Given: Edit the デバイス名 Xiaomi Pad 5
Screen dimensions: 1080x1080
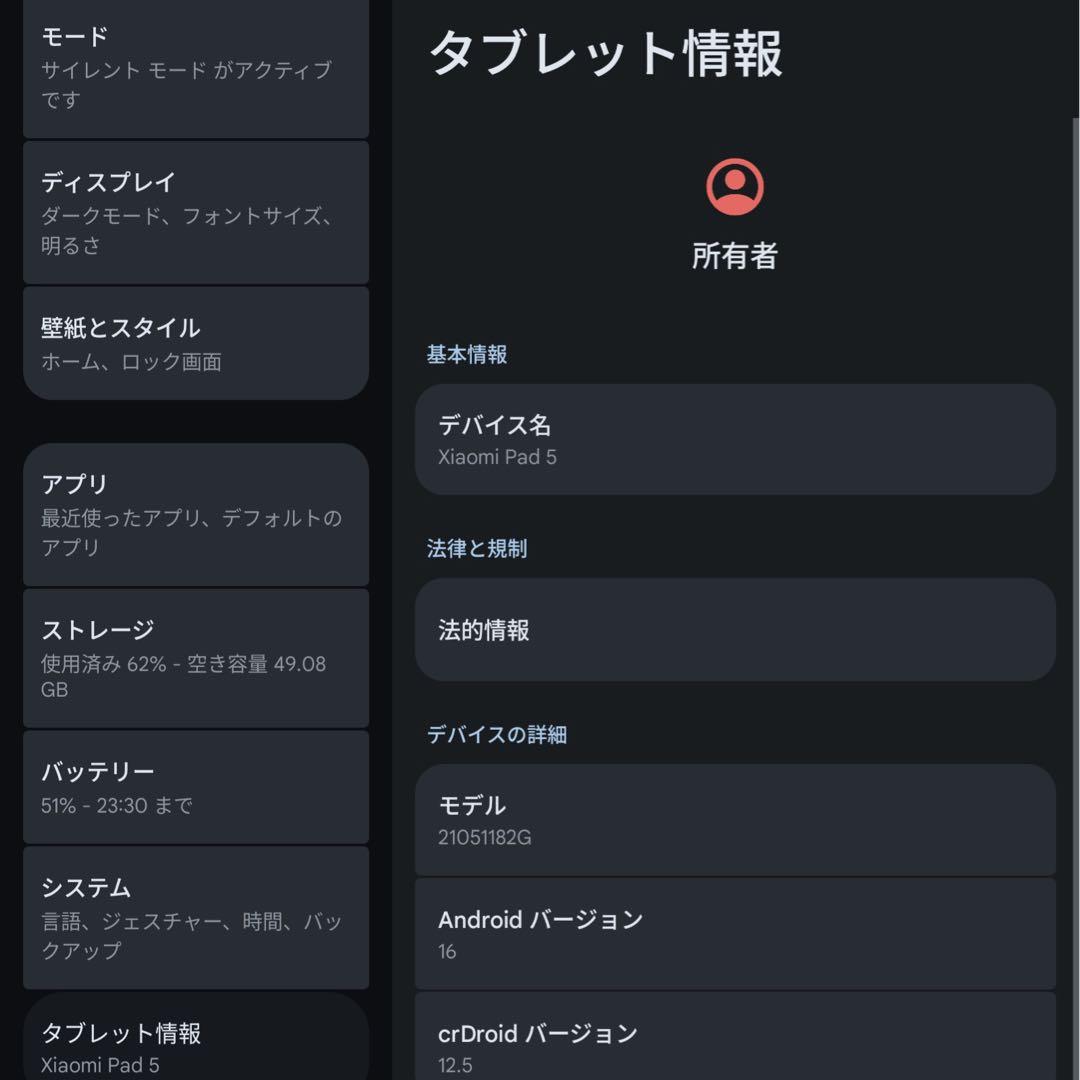Looking at the screenshot, I should [x=735, y=440].
